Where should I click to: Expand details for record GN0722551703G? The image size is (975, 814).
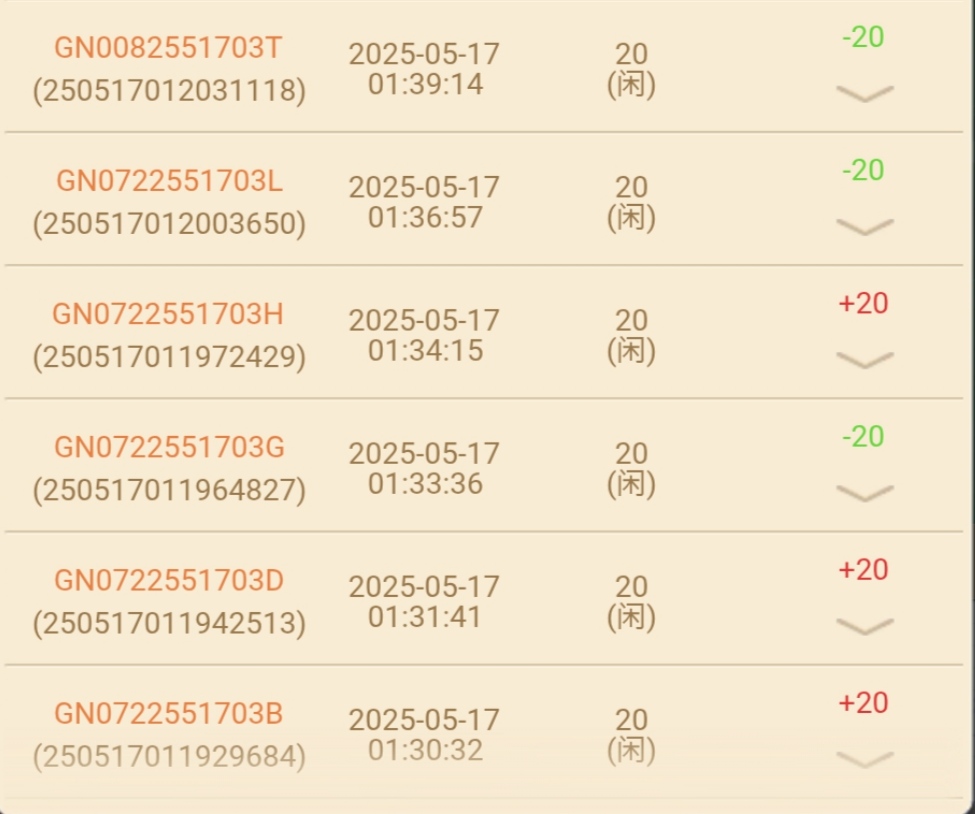[x=864, y=492]
